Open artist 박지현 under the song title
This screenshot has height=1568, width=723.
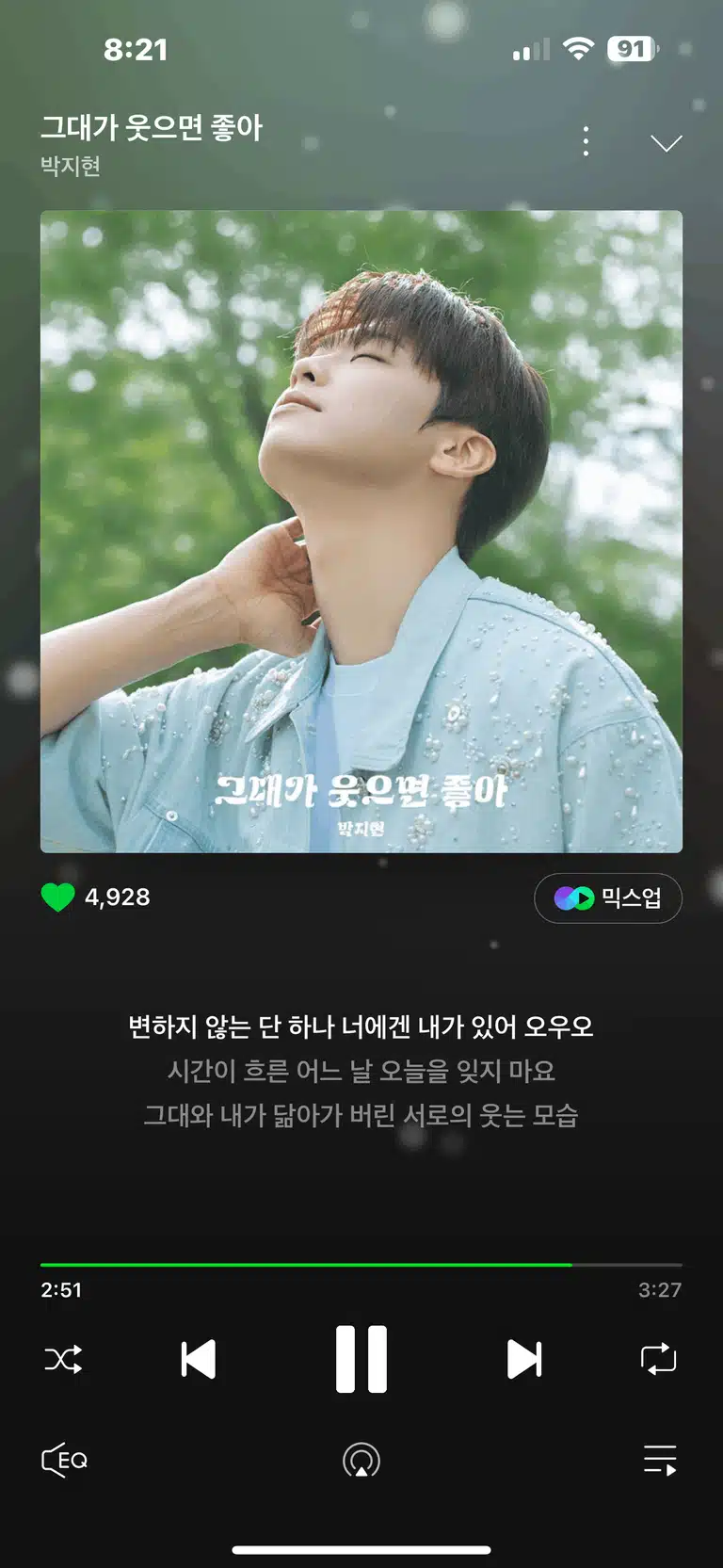pos(71,167)
